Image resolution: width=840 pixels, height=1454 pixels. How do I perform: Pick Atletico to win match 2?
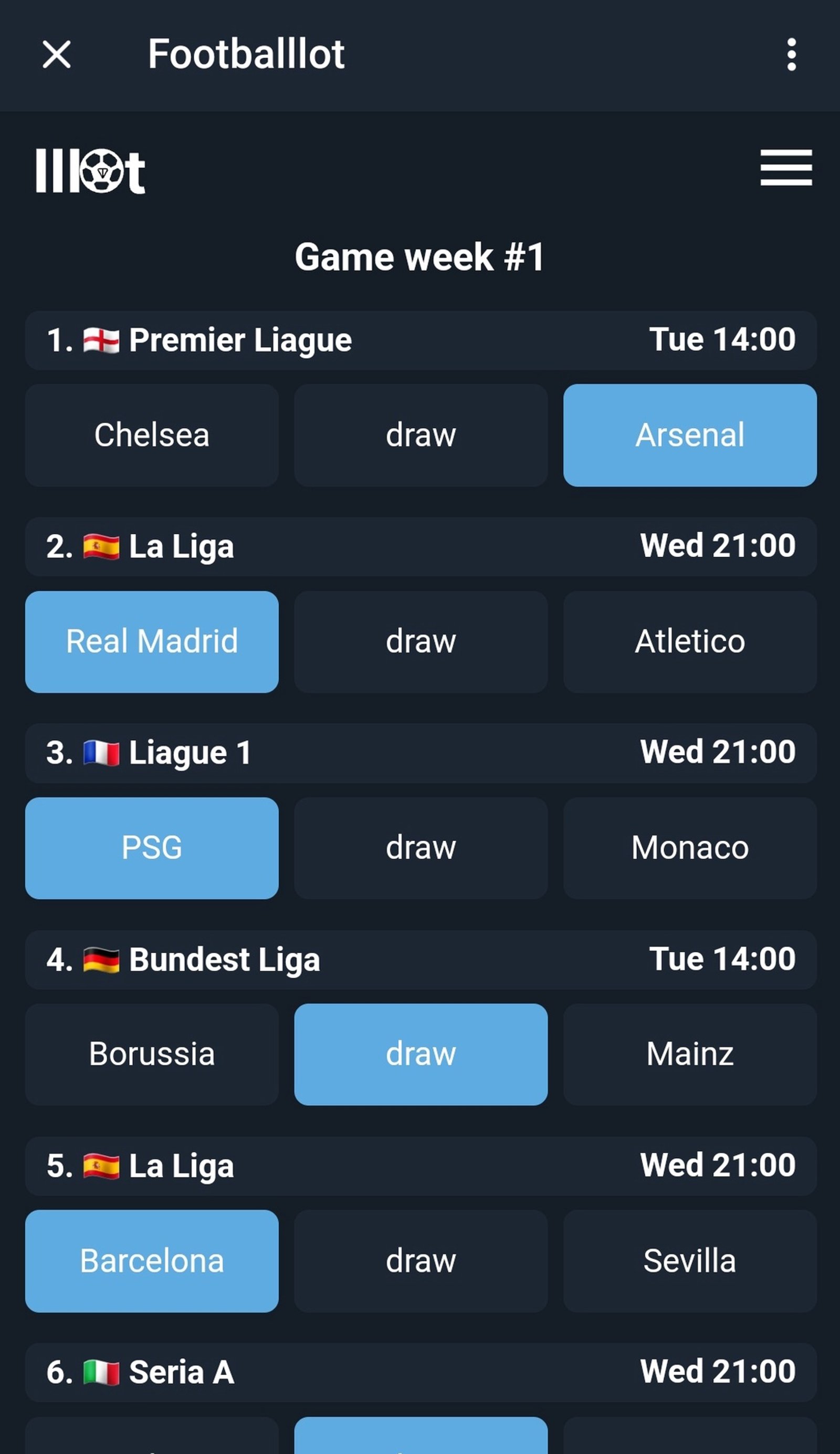(x=689, y=641)
